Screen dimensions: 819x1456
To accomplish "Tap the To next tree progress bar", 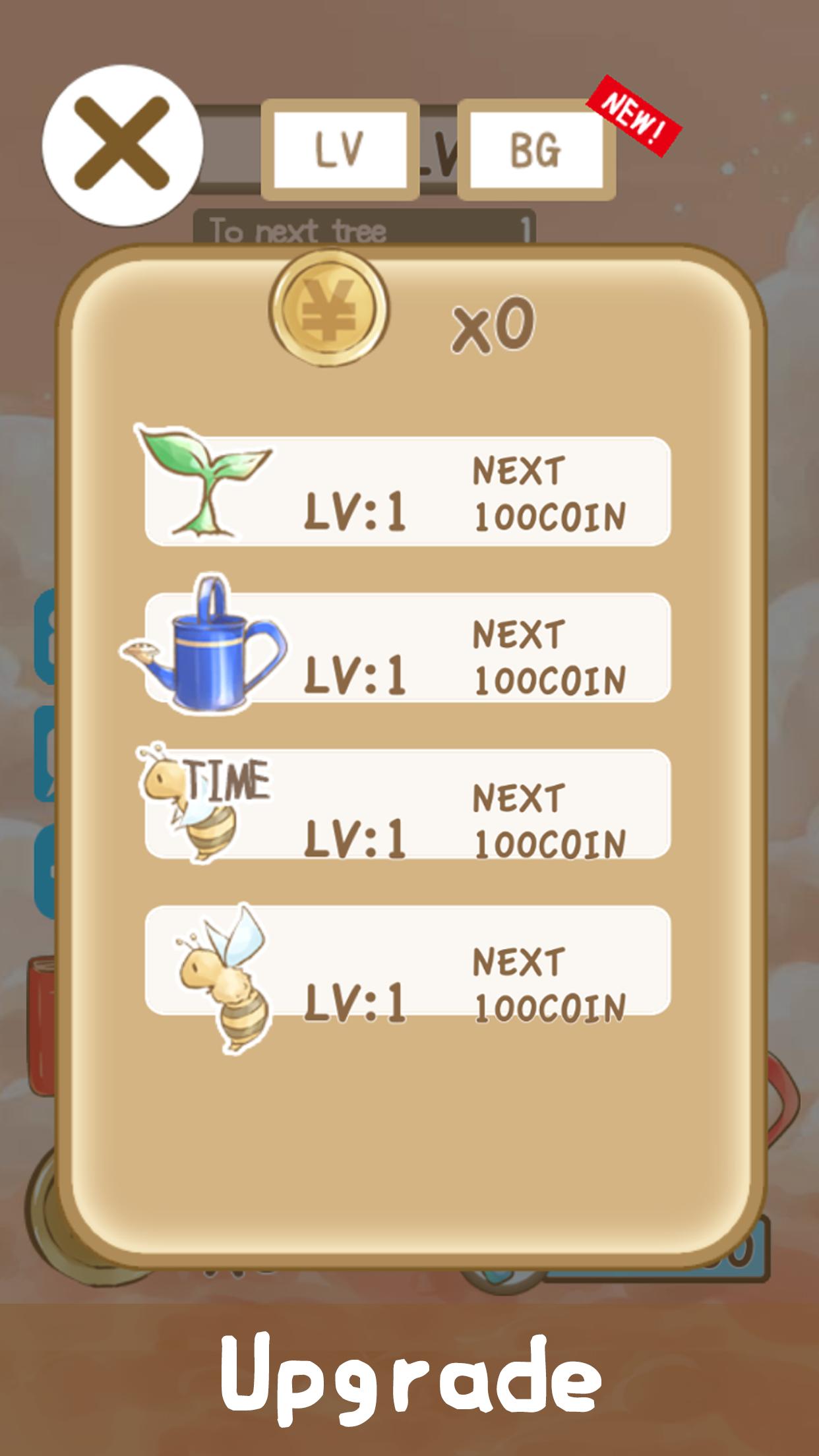I will pyautogui.click(x=366, y=228).
